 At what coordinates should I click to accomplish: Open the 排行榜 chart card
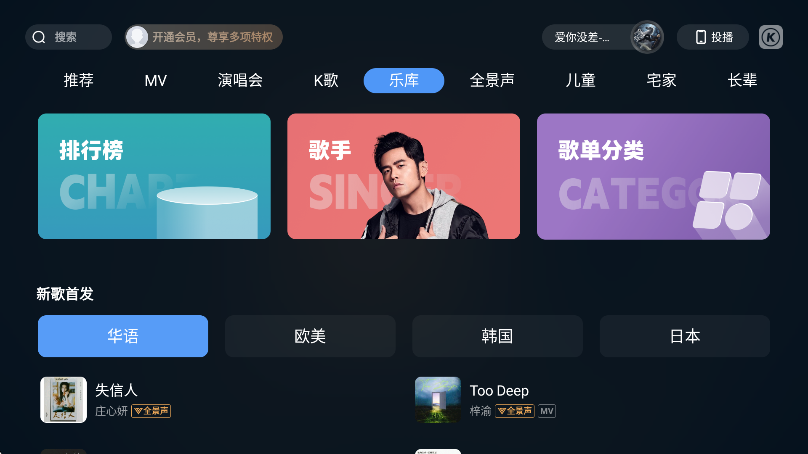[x=154, y=176]
